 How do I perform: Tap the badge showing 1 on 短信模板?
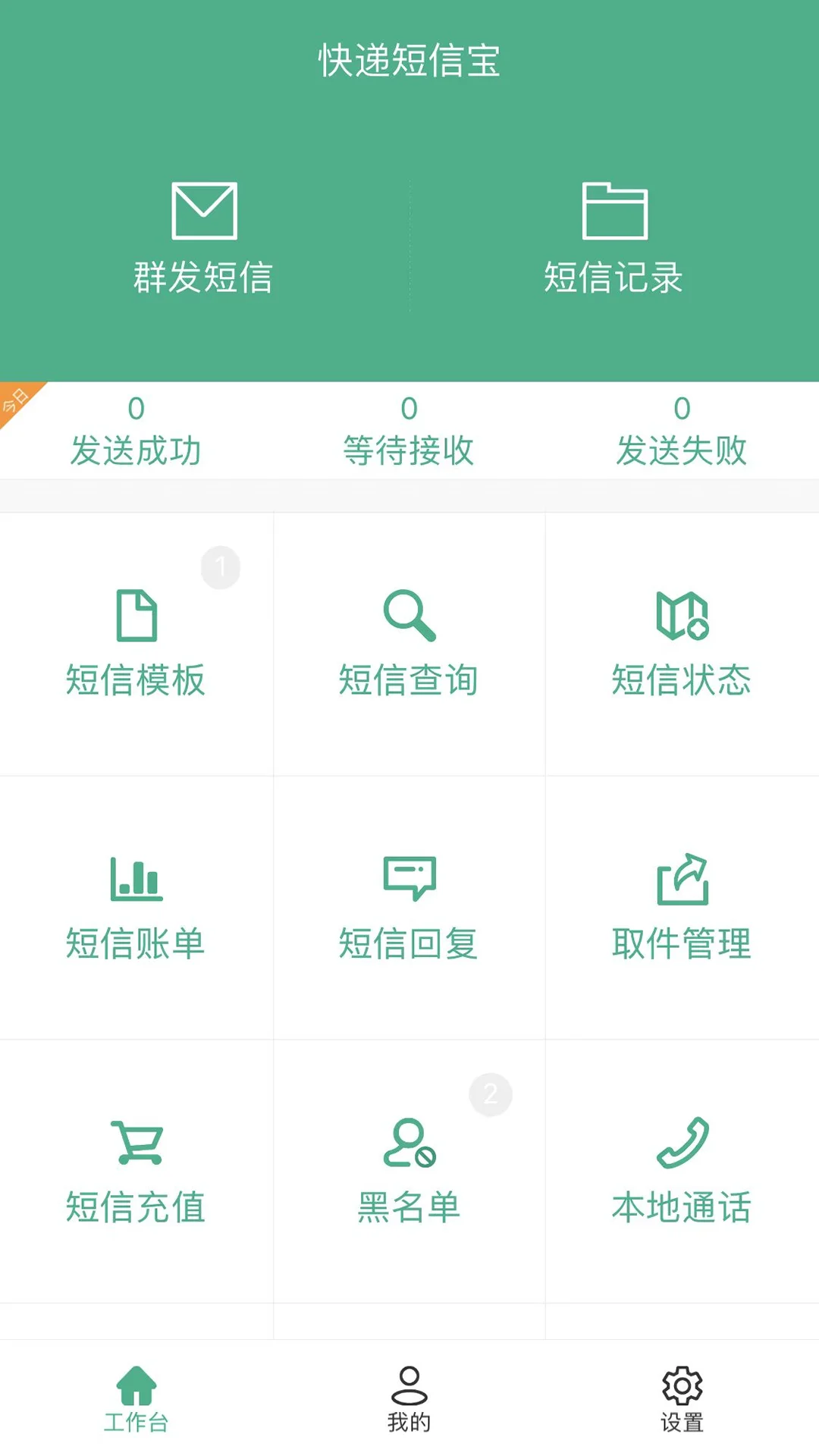coord(221,566)
